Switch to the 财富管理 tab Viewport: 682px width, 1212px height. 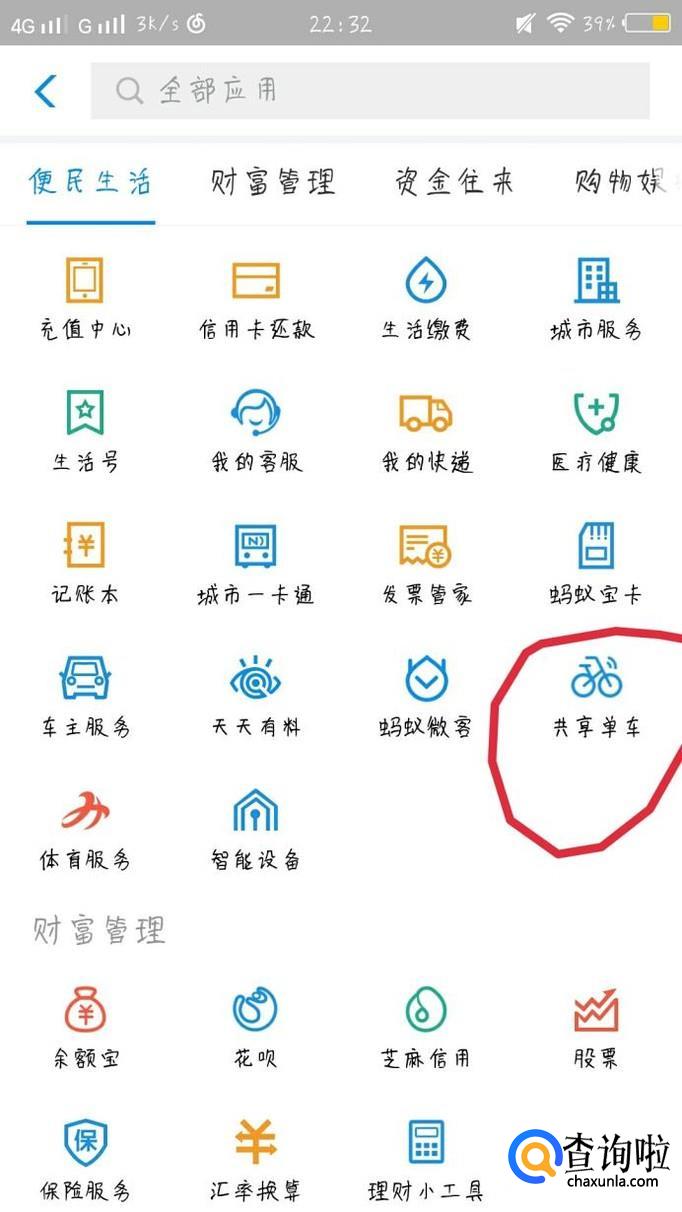pyautogui.click(x=272, y=182)
